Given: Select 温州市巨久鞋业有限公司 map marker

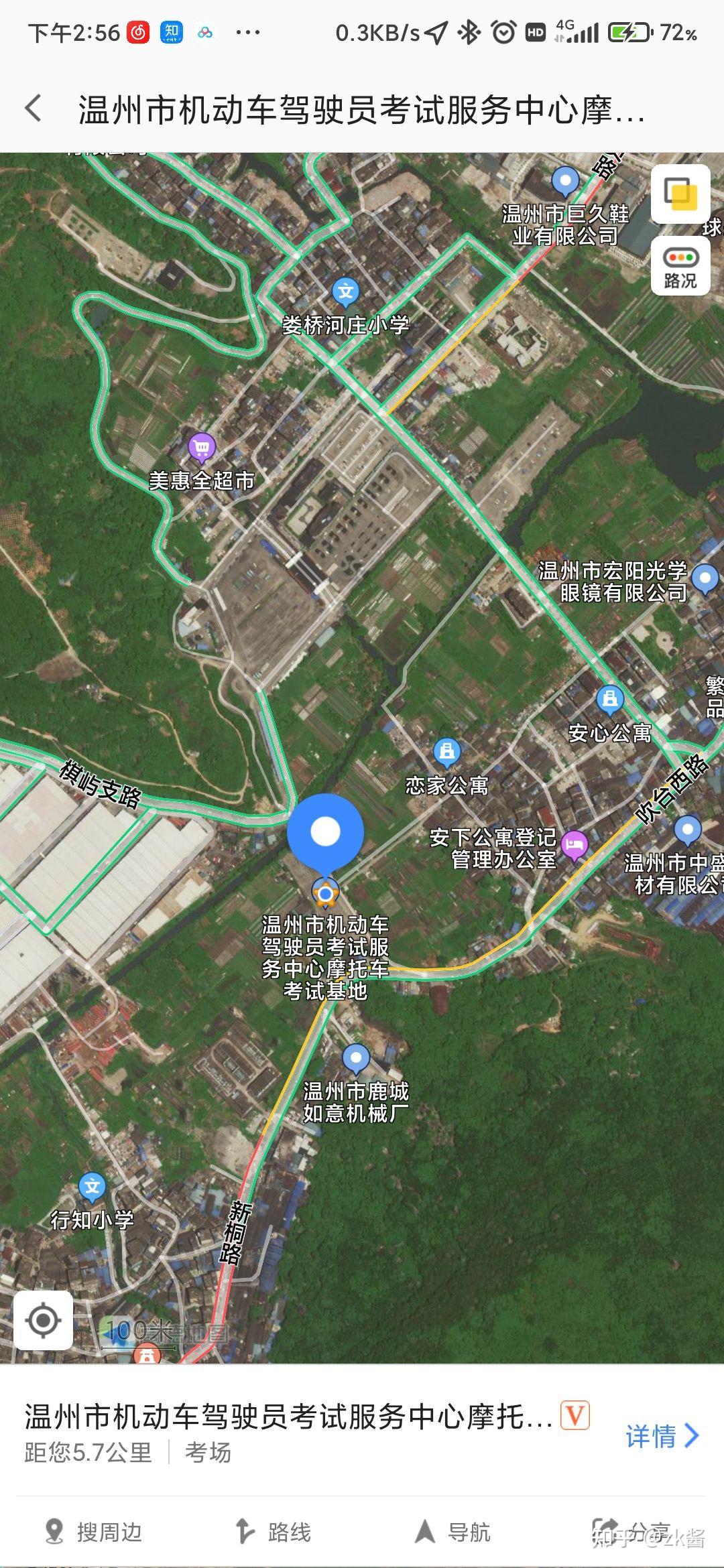Looking at the screenshot, I should tap(565, 181).
